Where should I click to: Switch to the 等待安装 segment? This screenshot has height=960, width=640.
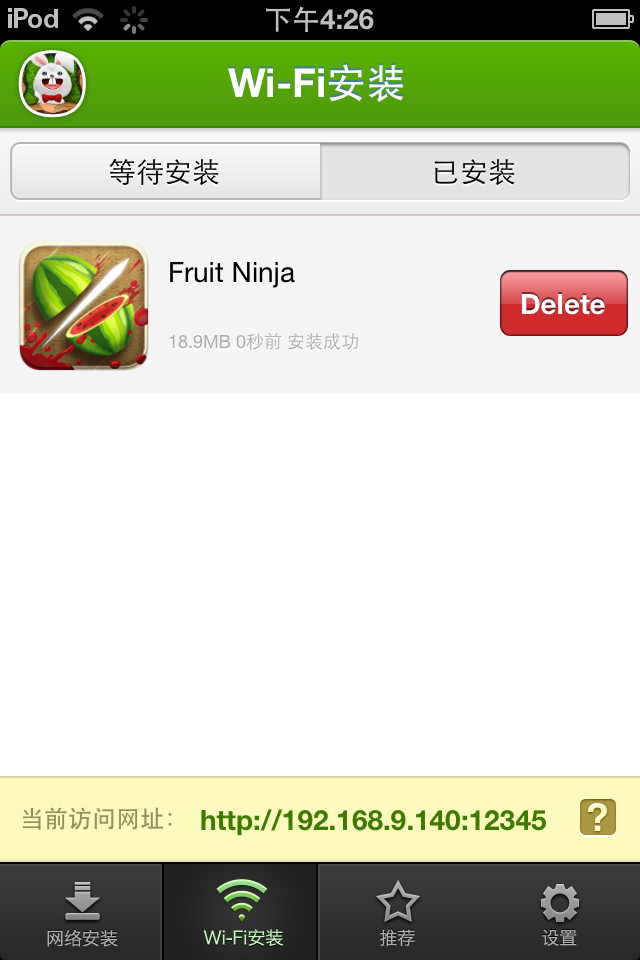pyautogui.click(x=165, y=172)
